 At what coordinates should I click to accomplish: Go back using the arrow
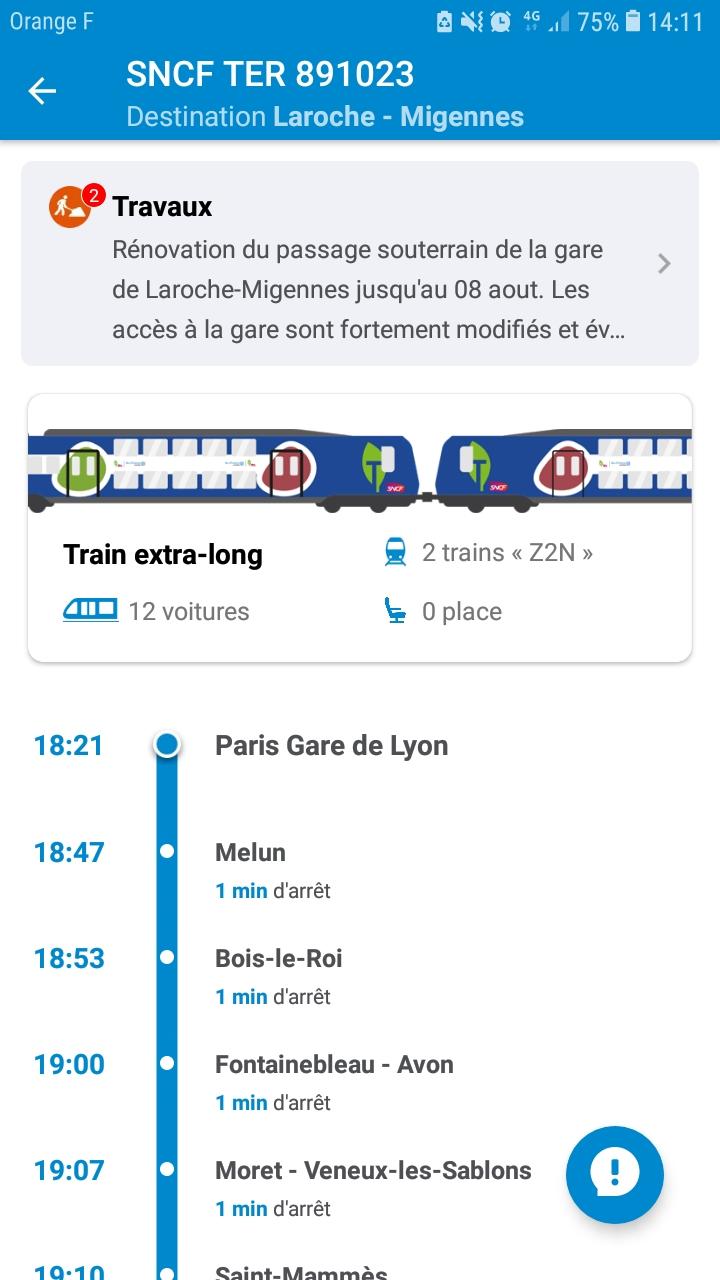tap(42, 92)
